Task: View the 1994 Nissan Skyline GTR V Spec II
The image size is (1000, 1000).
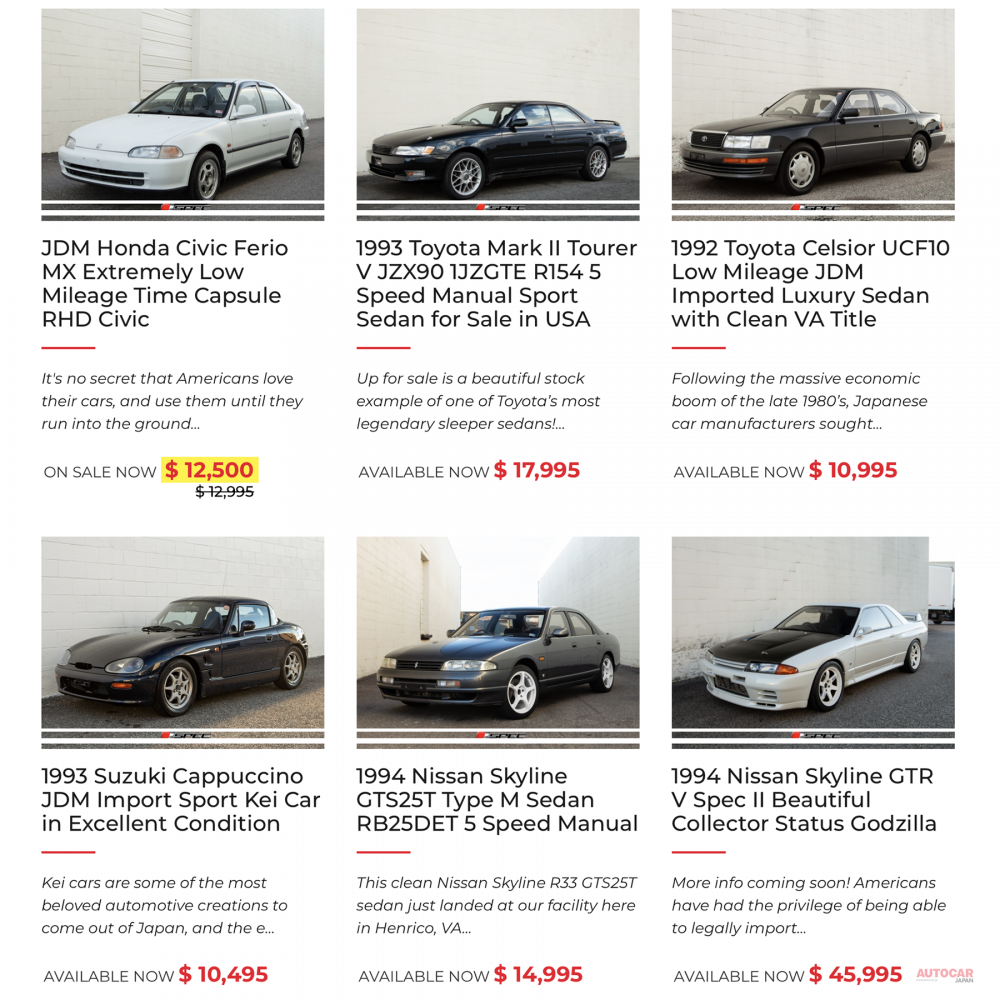Action: click(804, 799)
